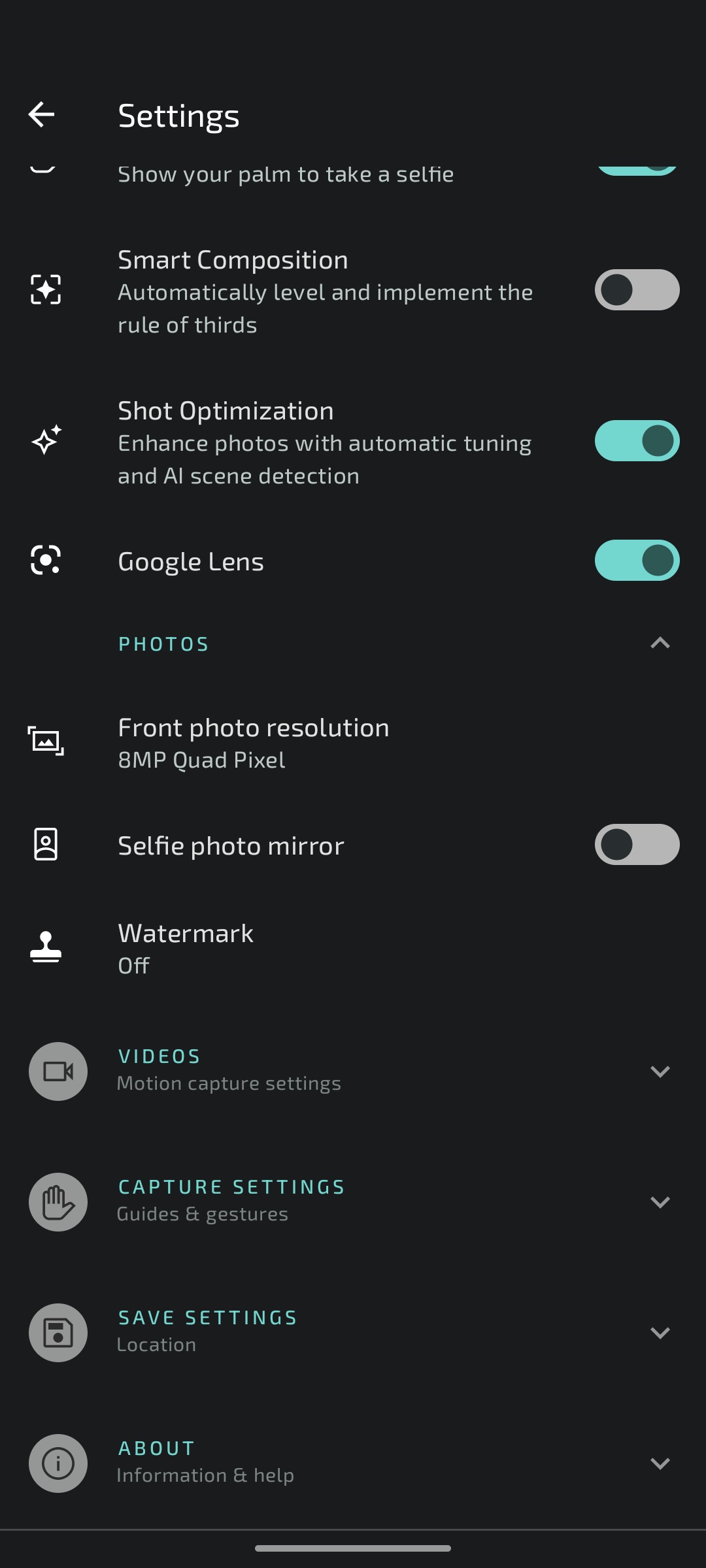706x1568 pixels.
Task: Go back from Settings
Action: pyautogui.click(x=41, y=115)
